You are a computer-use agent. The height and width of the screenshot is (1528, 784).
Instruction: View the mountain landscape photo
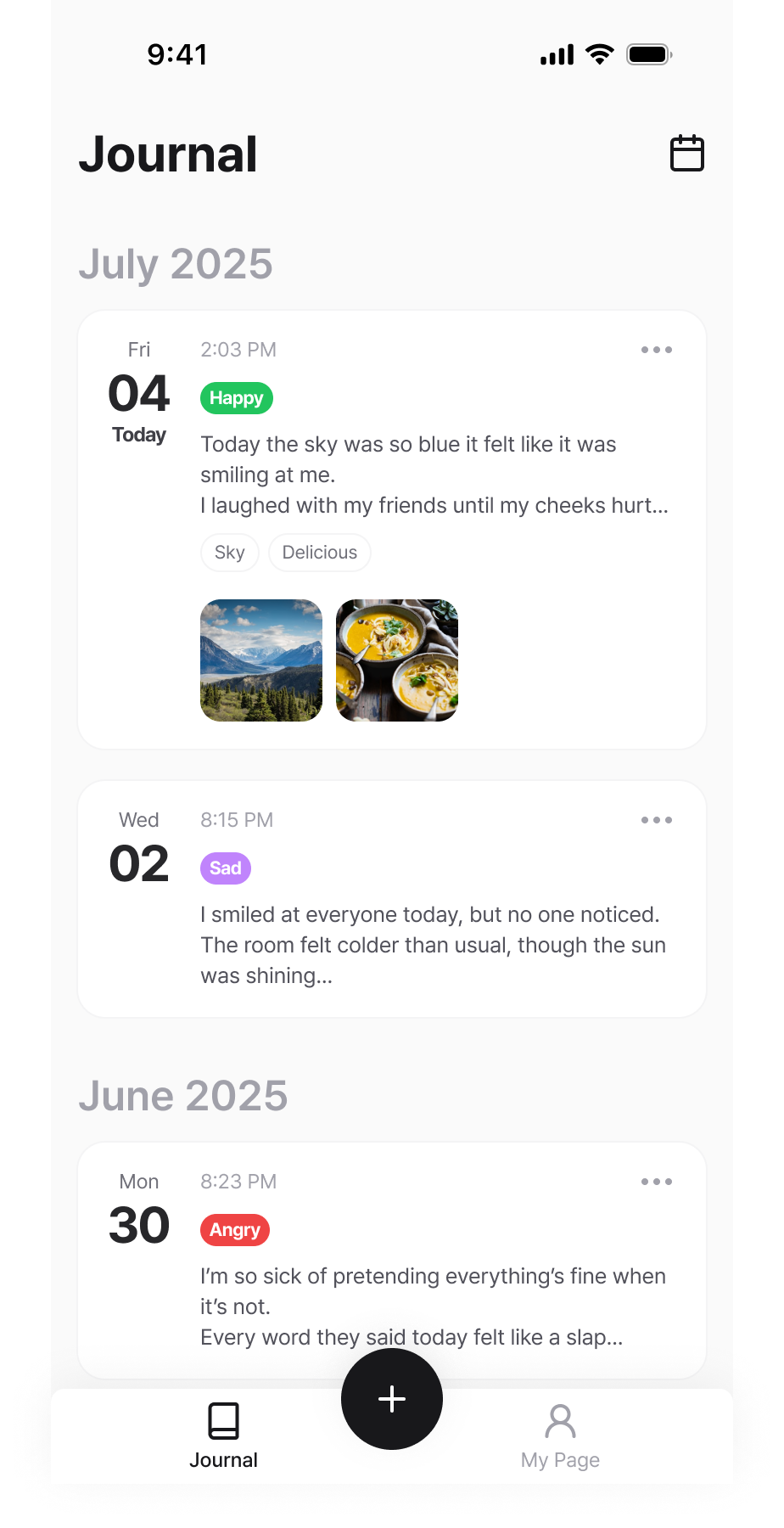pos(261,660)
